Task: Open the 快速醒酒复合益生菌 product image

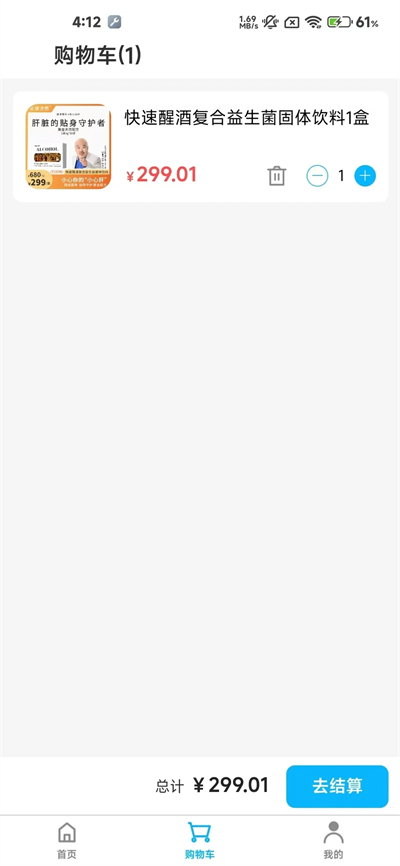Action: pyautogui.click(x=69, y=146)
